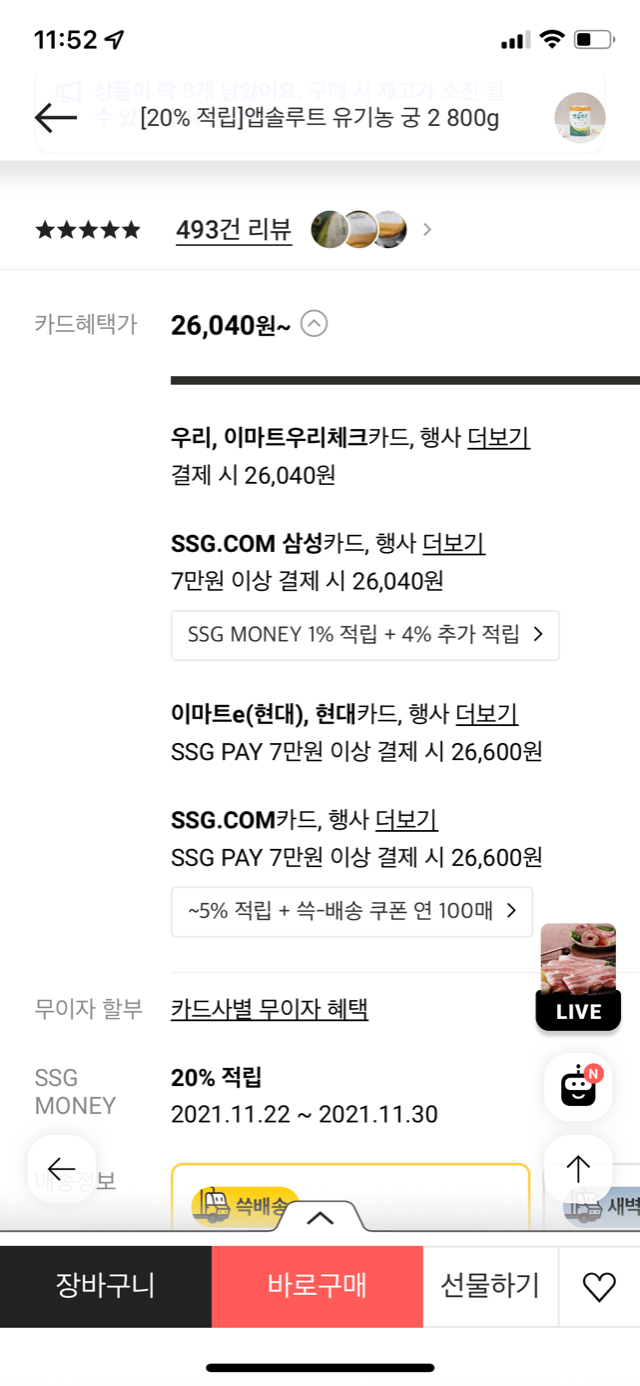Open 카드사별 무이자 혜택 link

(269, 1010)
